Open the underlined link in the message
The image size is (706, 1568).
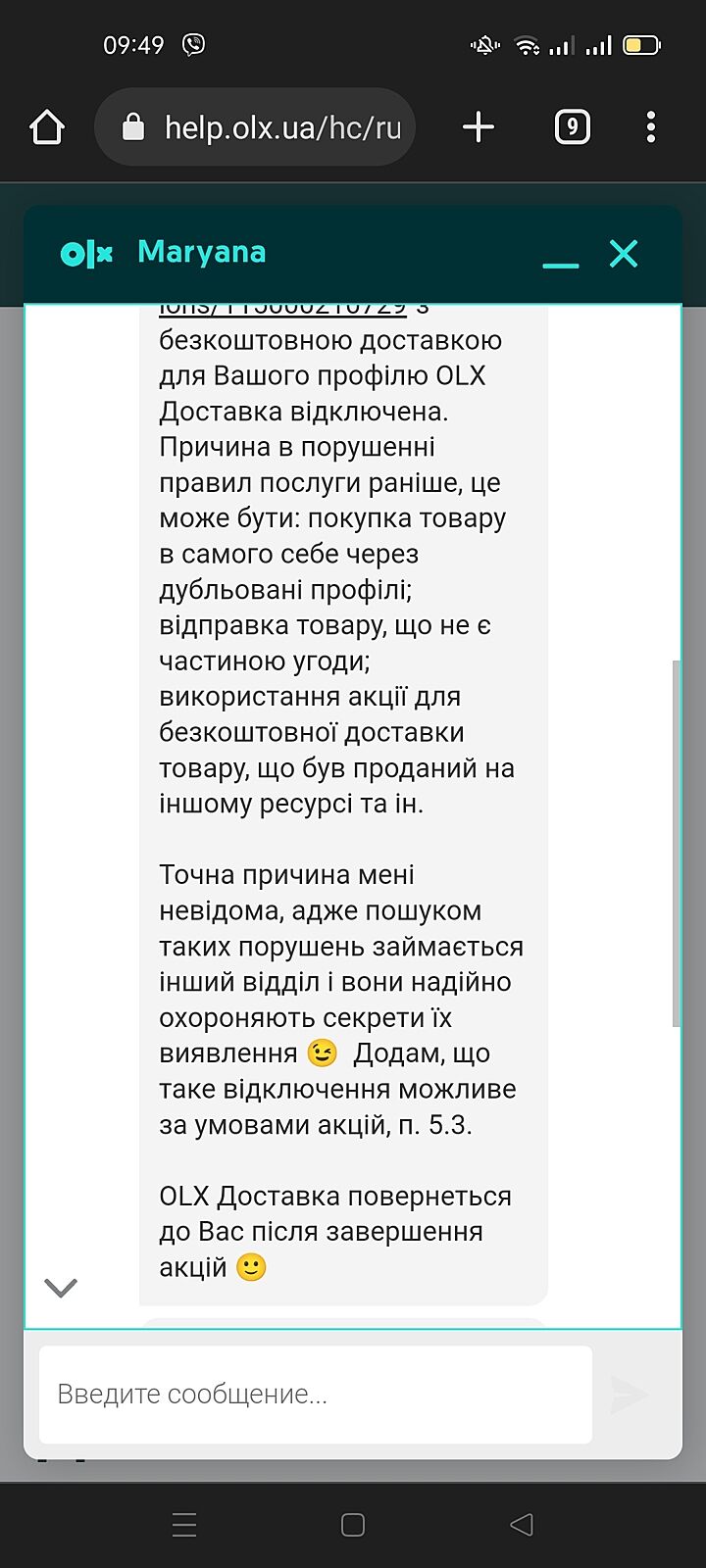click(x=282, y=309)
